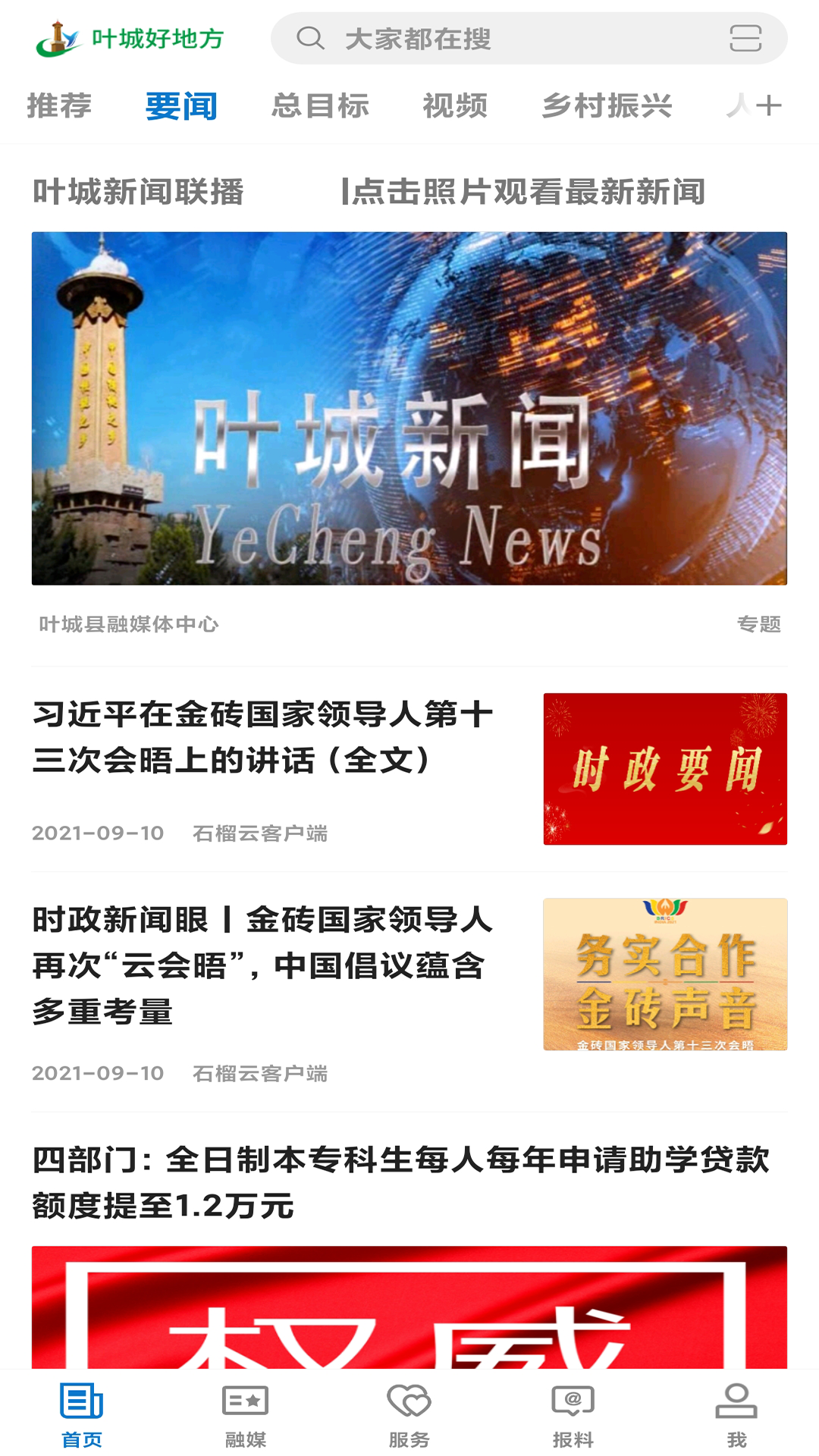
Task: Go to the 视频 tab
Action: (455, 106)
